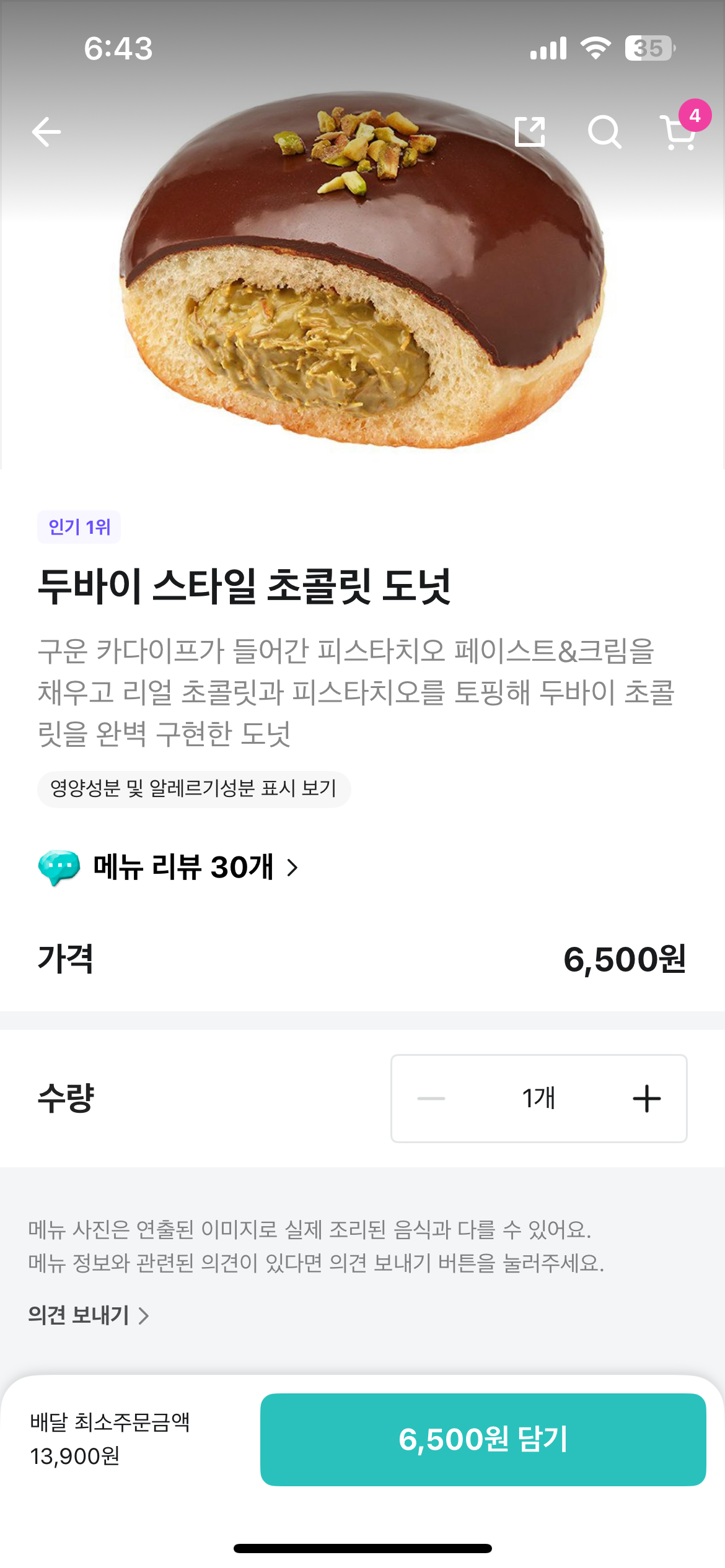Open the shopping cart with 4 items

[x=680, y=132]
